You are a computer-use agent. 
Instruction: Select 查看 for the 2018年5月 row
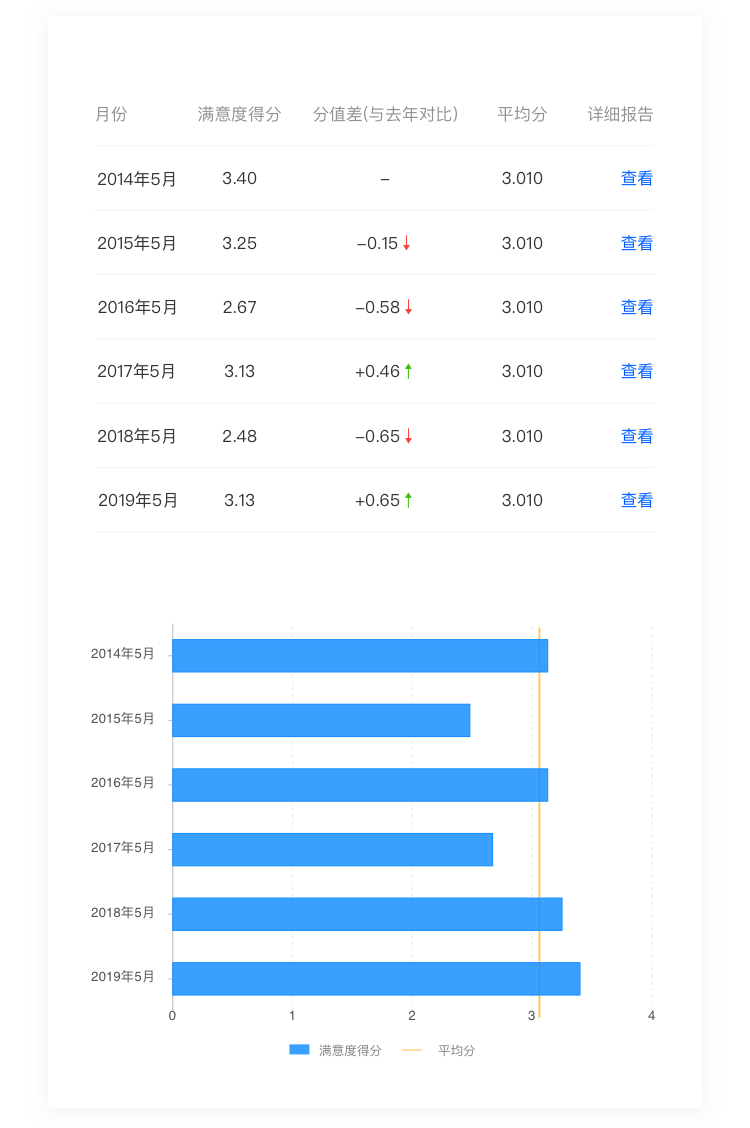[x=636, y=436]
